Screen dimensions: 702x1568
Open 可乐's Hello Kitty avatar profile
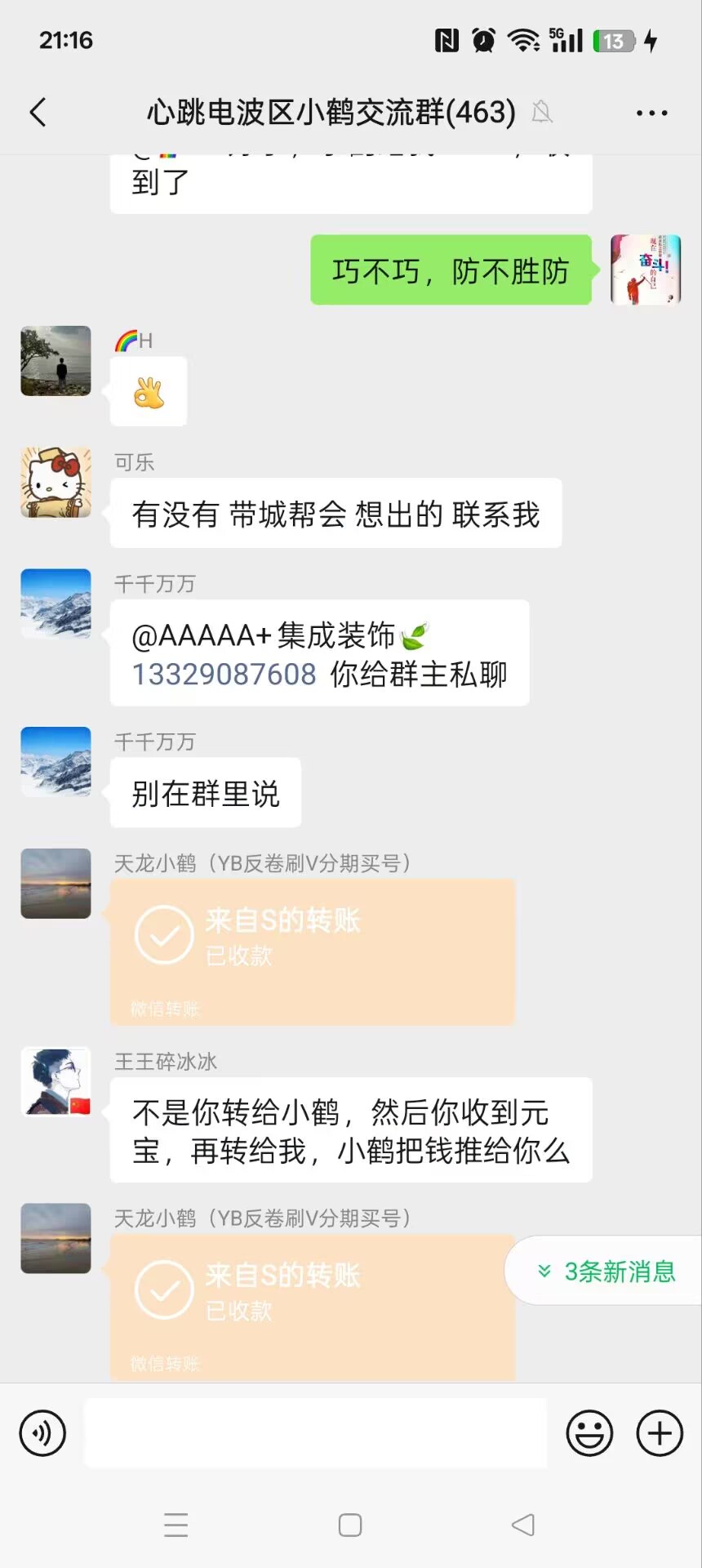(x=56, y=483)
